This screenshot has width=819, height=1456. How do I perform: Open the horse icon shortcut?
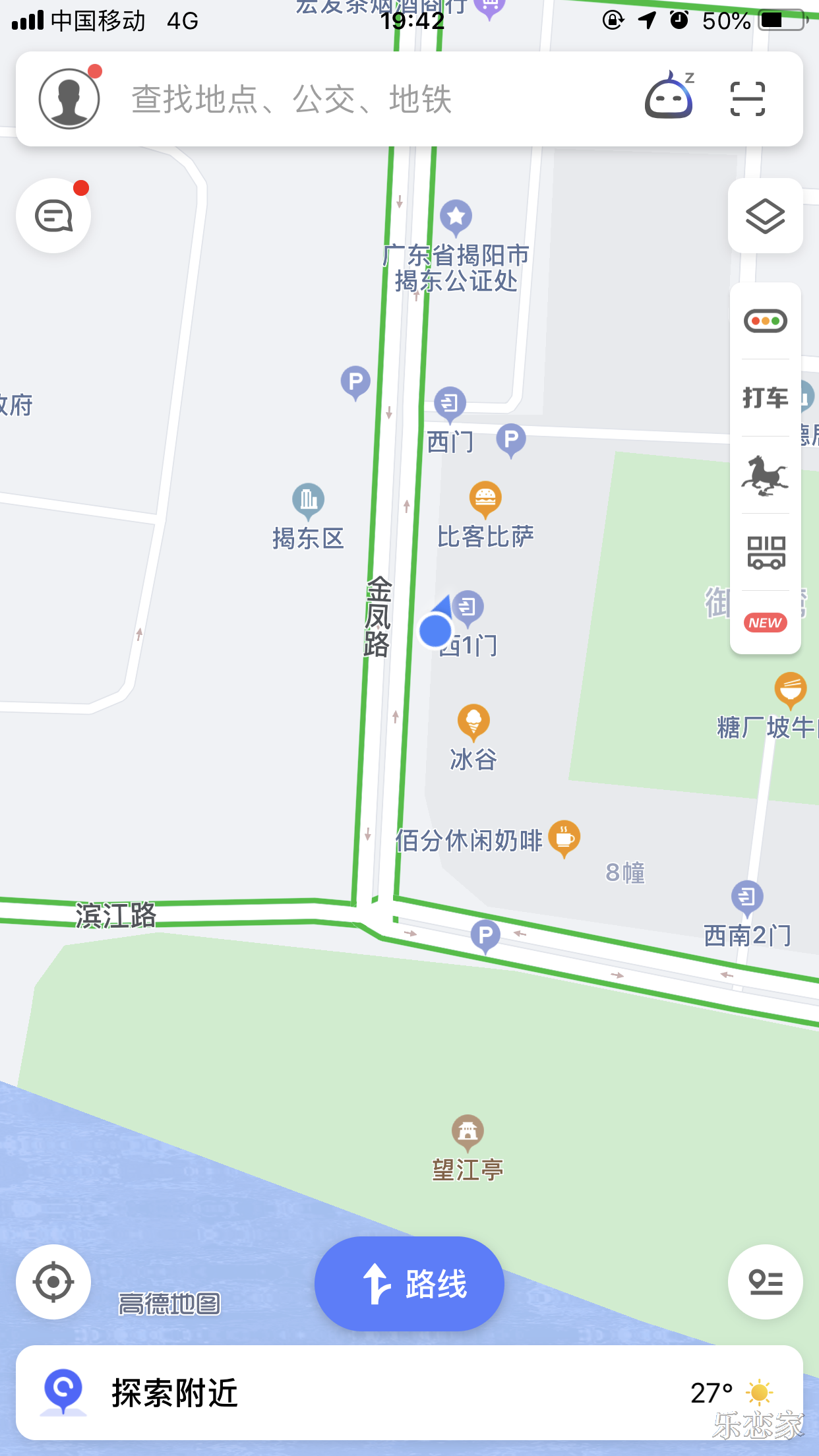tap(765, 475)
